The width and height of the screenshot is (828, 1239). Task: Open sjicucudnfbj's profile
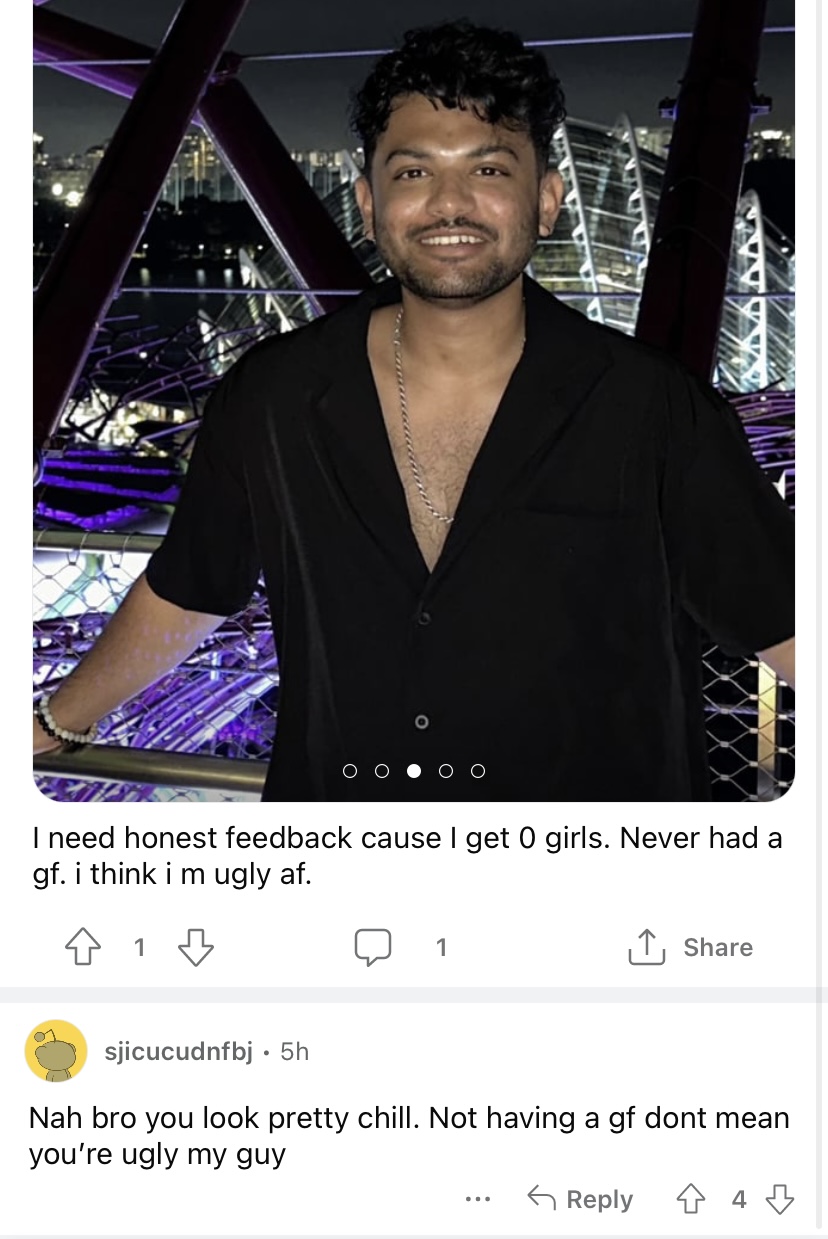(x=179, y=1051)
